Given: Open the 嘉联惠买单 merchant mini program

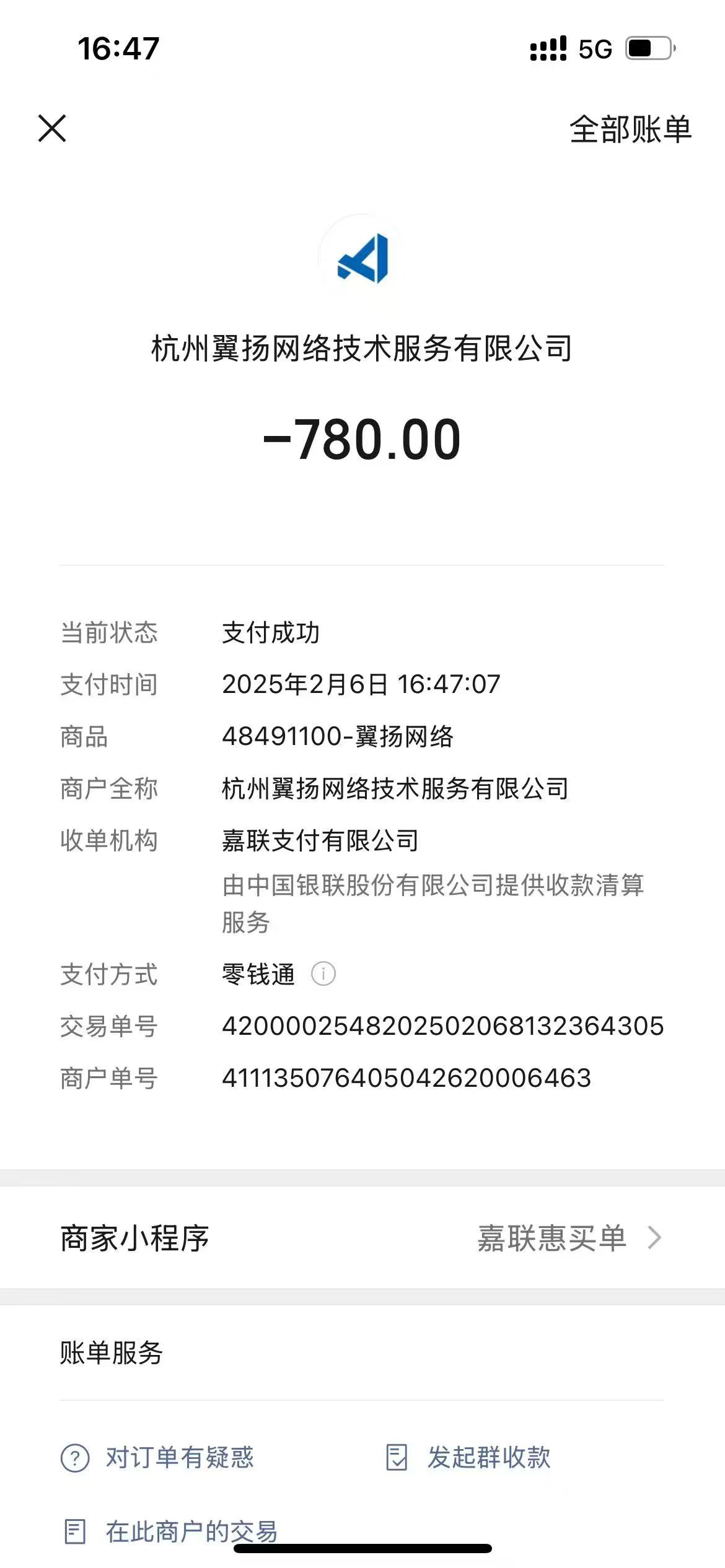Looking at the screenshot, I should (568, 1238).
